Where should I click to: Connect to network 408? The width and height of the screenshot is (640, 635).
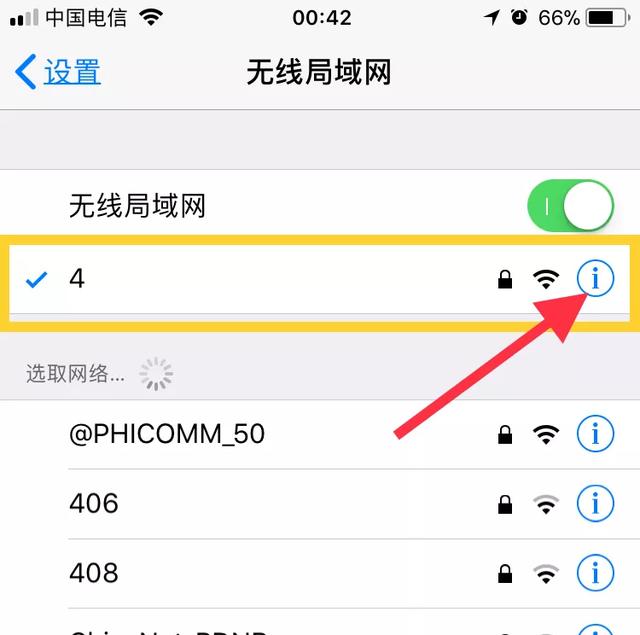click(x=250, y=573)
